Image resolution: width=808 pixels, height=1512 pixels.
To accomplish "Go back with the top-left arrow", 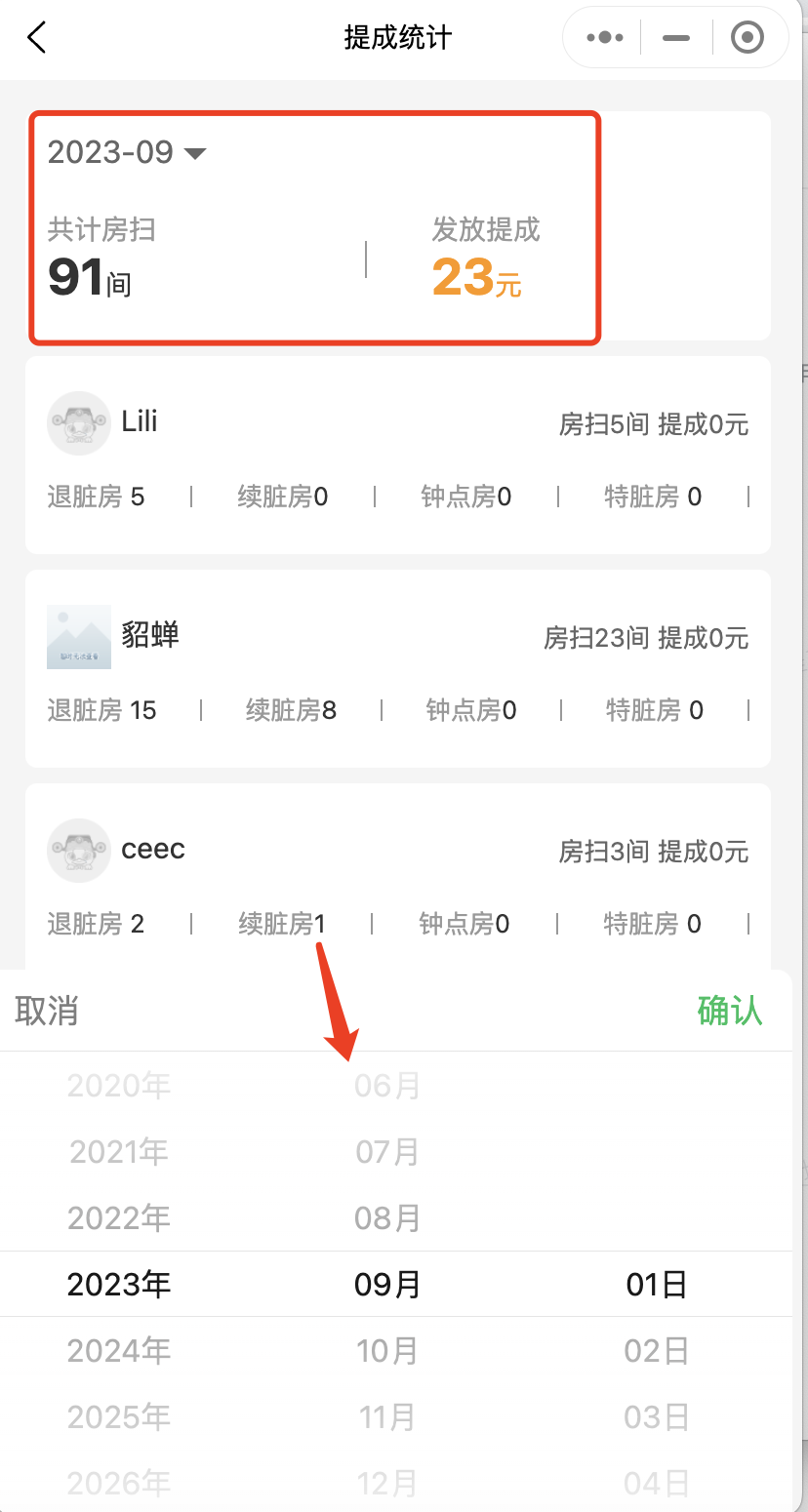I will click(x=36, y=38).
